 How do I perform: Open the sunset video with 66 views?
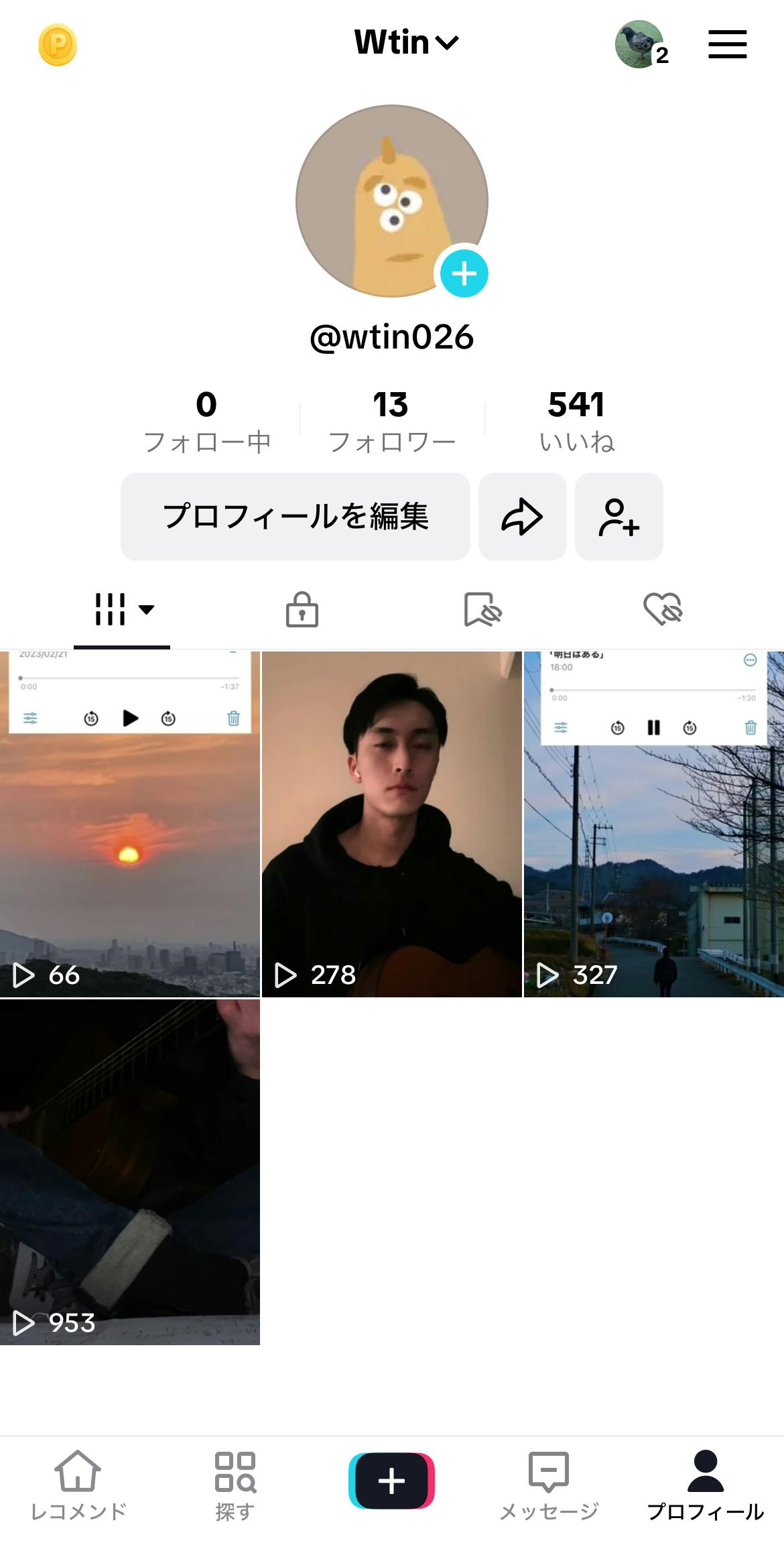pos(129,824)
